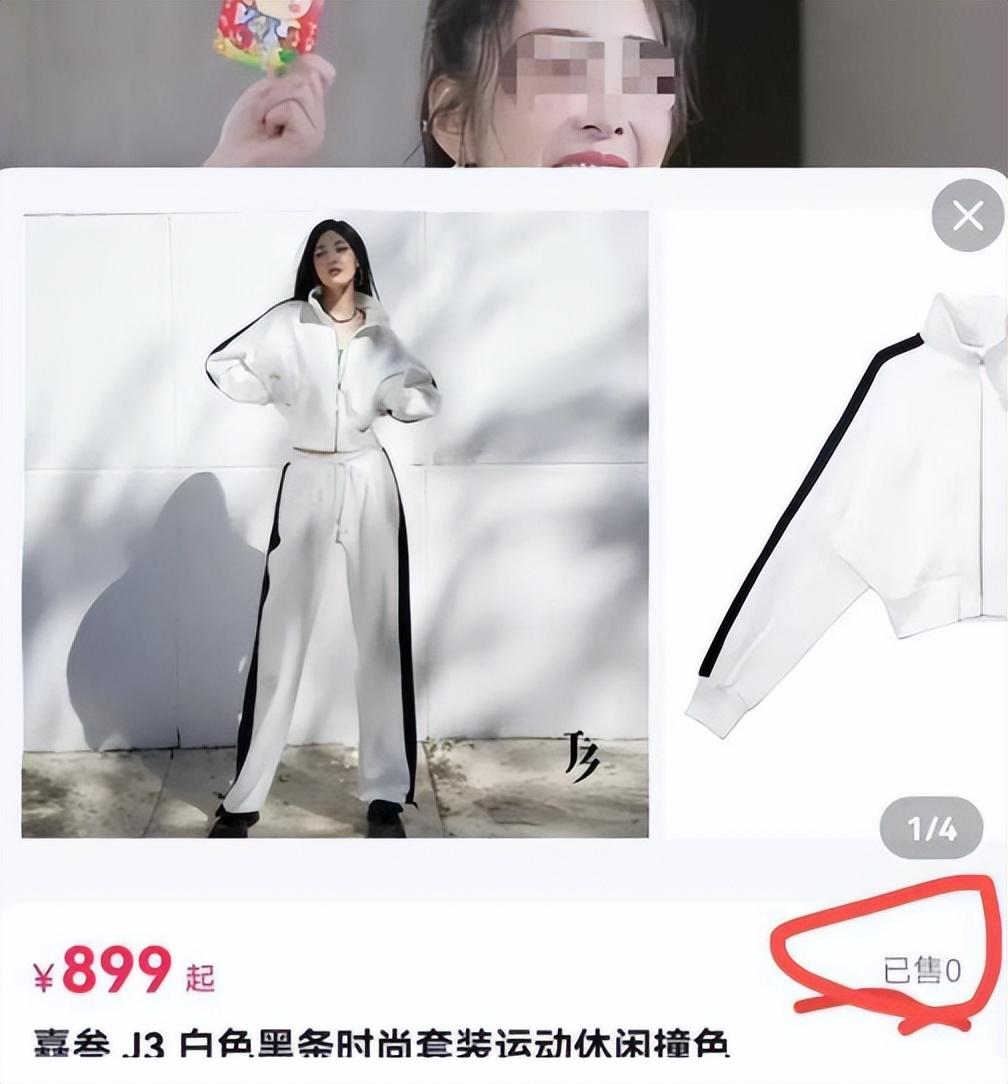
Task: Close the product detail popup
Action: [x=967, y=215]
